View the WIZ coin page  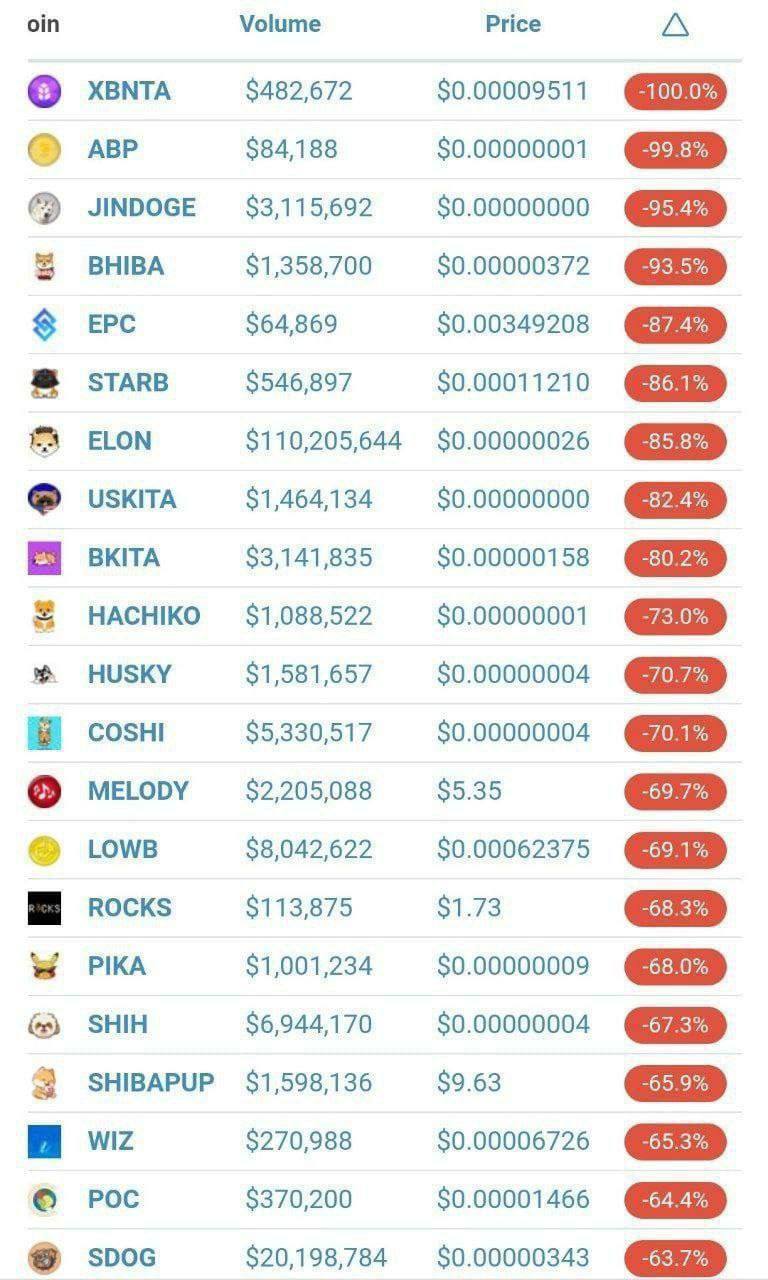click(110, 1141)
